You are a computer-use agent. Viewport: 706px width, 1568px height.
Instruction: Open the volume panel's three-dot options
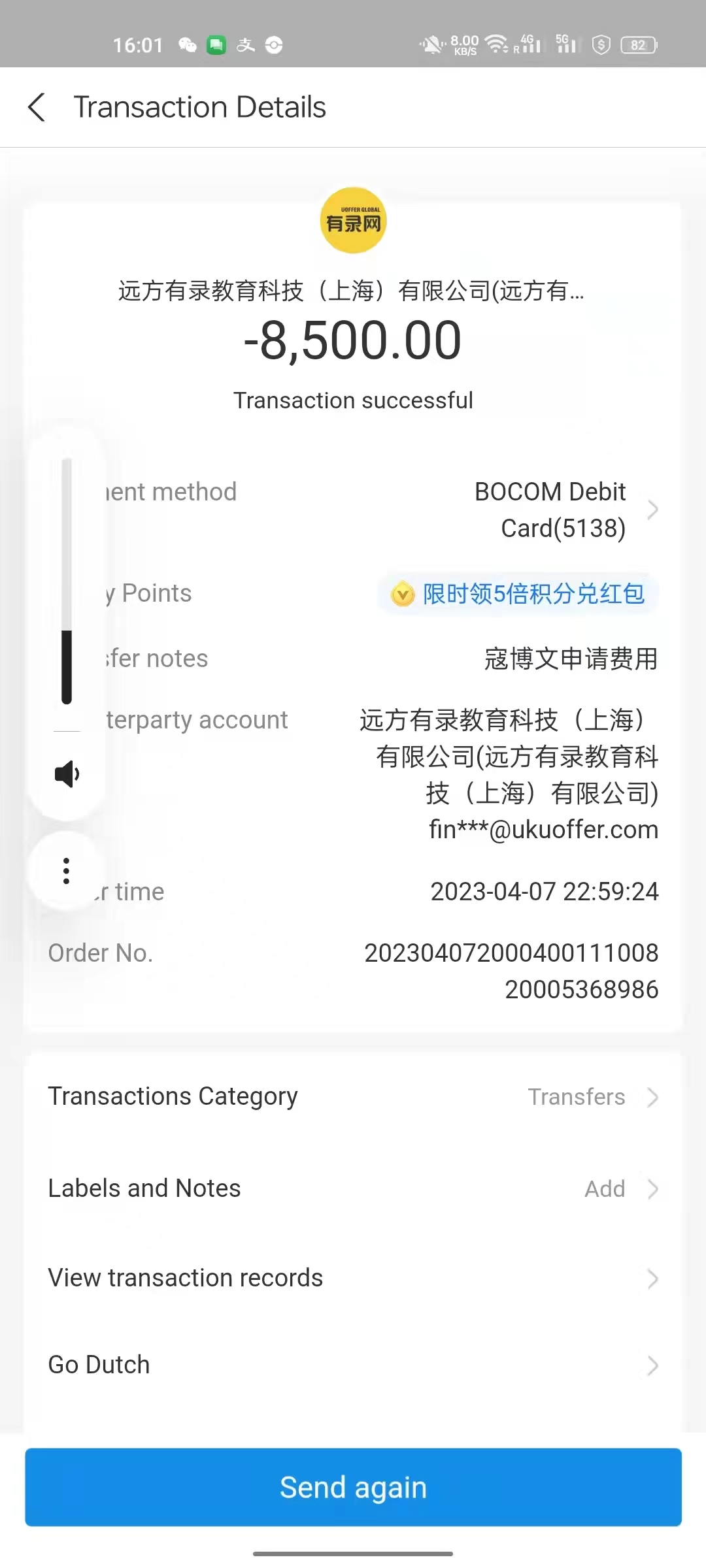(x=66, y=871)
